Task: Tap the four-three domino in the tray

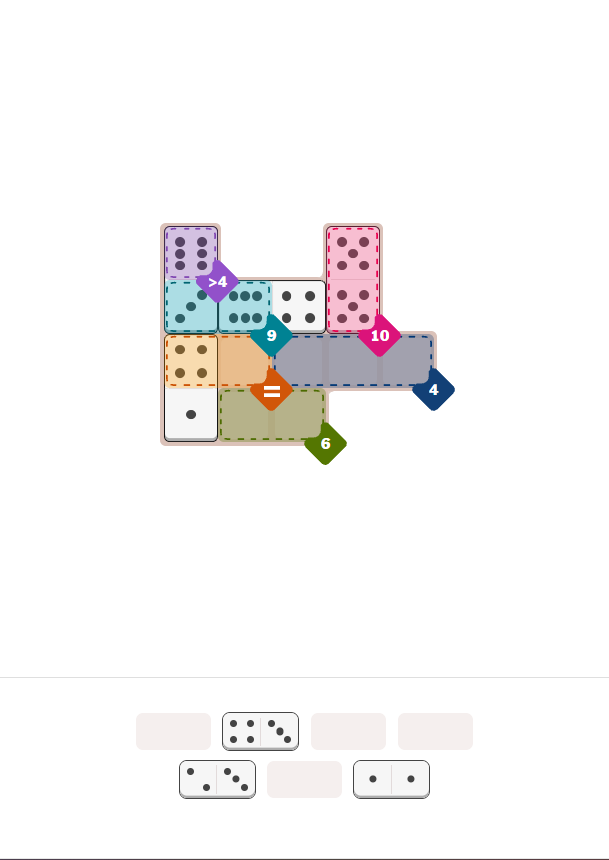Action: click(260, 731)
